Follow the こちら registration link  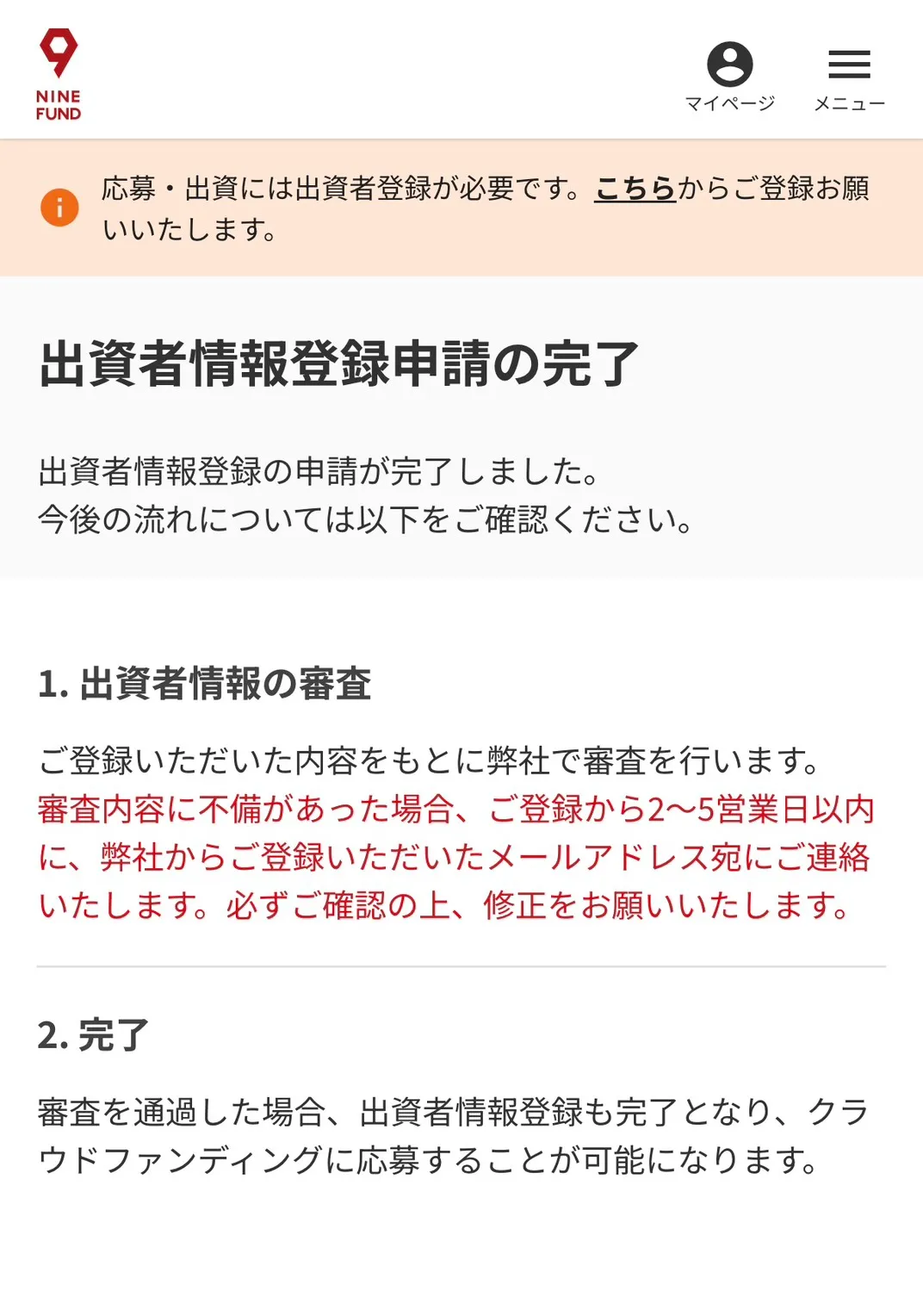(635, 188)
